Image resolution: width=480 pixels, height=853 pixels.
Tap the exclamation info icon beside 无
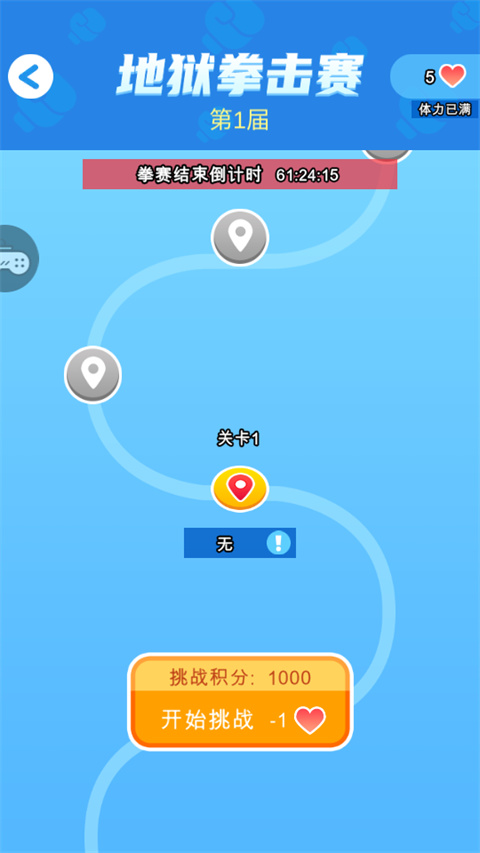click(279, 542)
